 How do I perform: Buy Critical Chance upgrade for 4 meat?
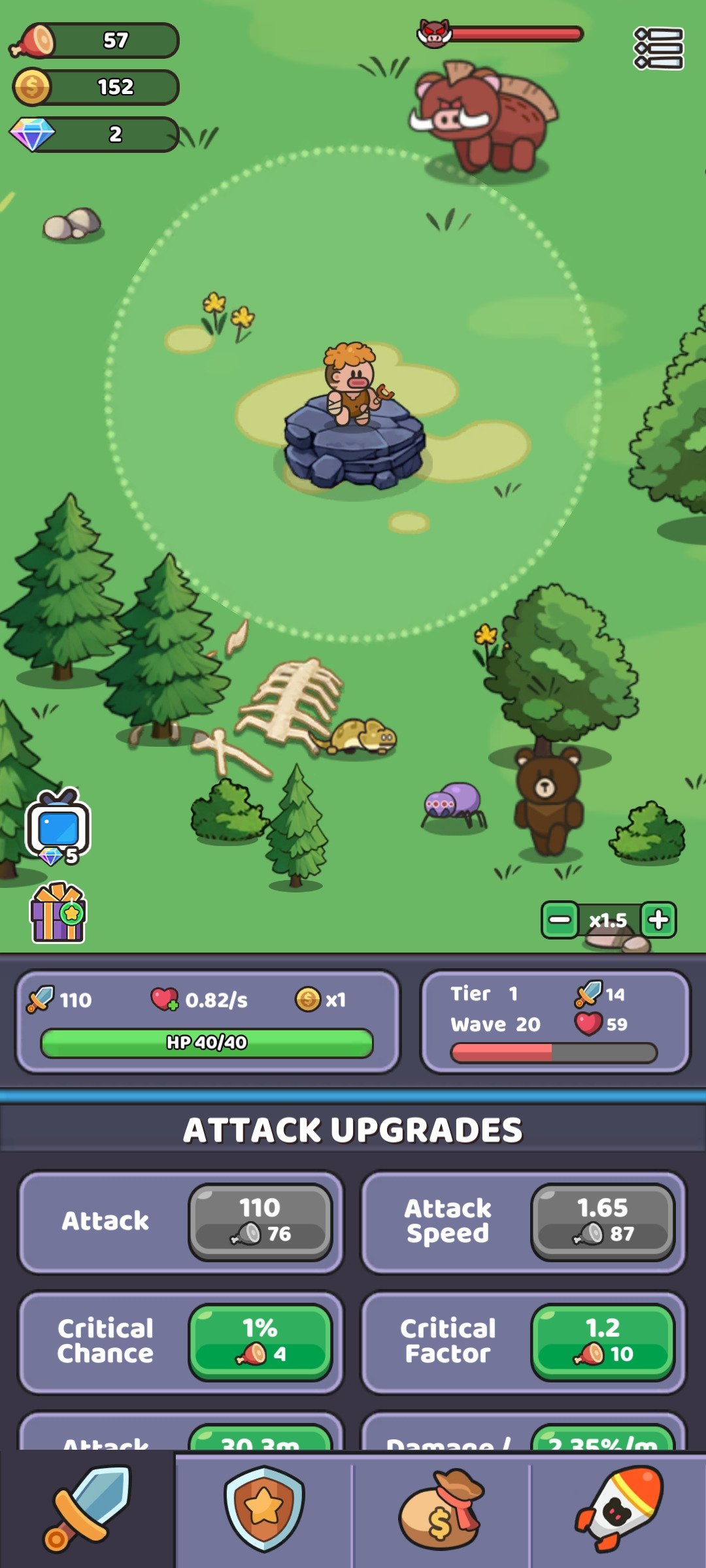[x=260, y=1342]
